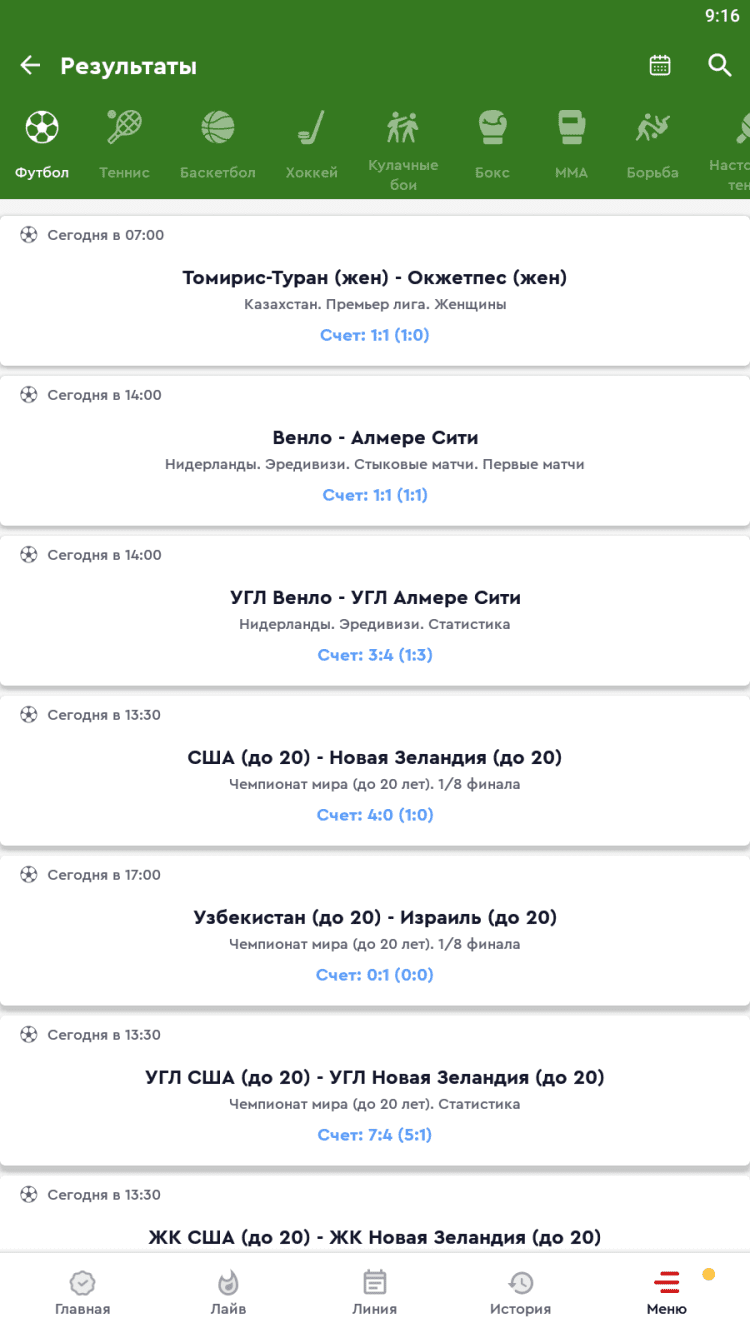Viewport: 750px width, 1333px height.
Task: Open the MMA results tab
Action: 571,145
